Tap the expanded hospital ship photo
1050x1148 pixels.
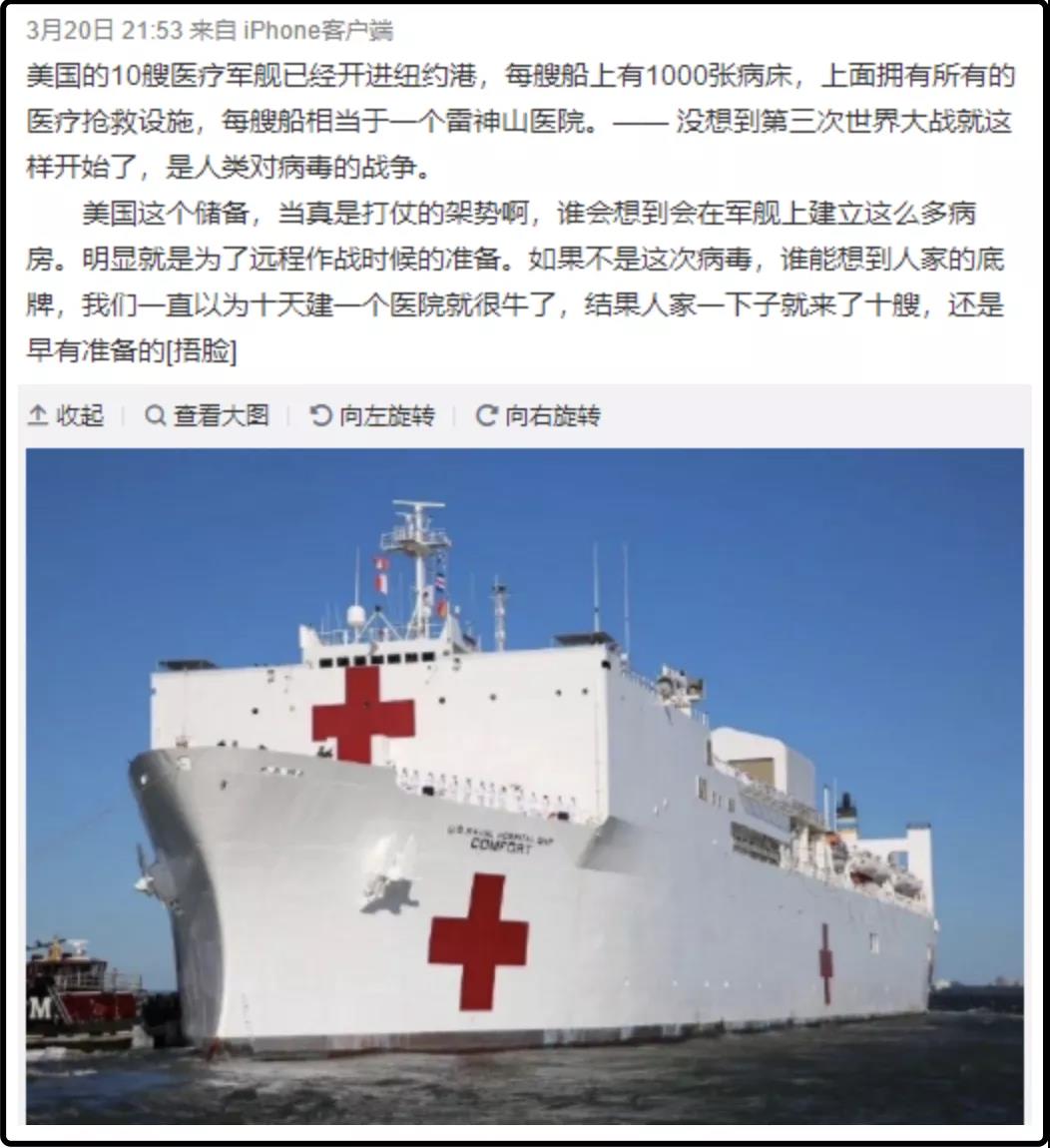(524, 786)
